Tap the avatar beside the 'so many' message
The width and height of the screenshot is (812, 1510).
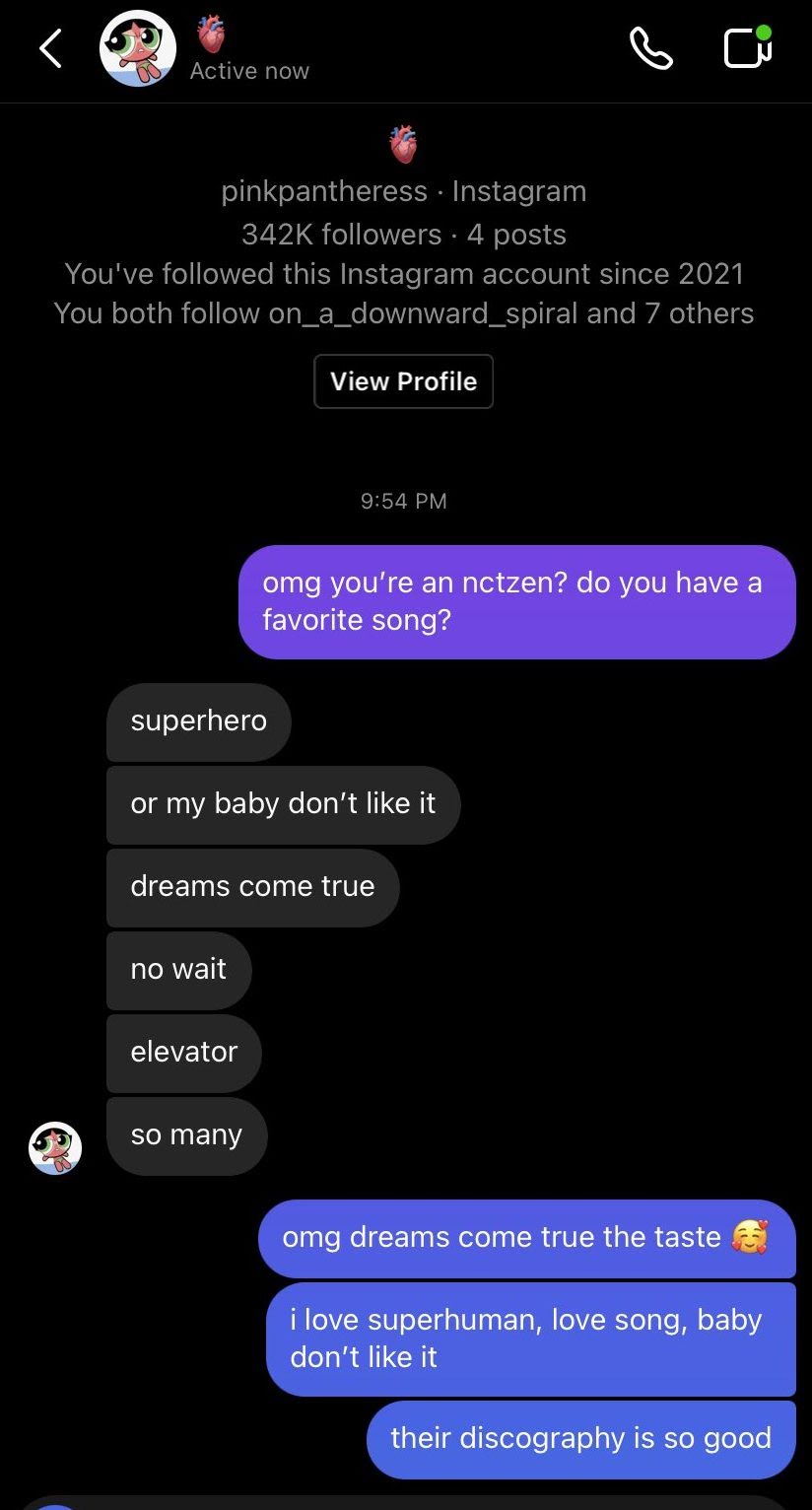[x=55, y=1148]
